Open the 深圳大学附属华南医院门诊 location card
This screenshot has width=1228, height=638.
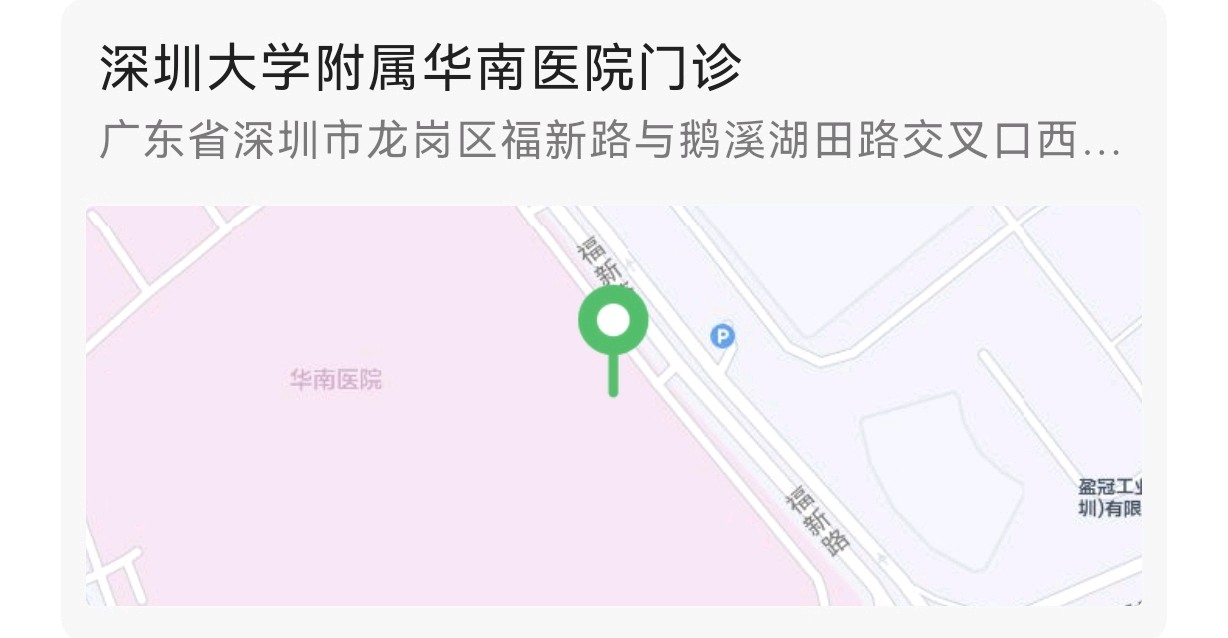[420, 70]
